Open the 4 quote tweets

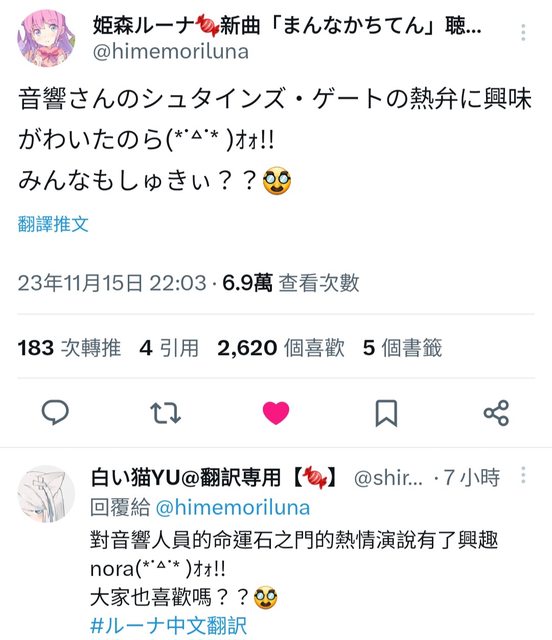click(x=169, y=348)
